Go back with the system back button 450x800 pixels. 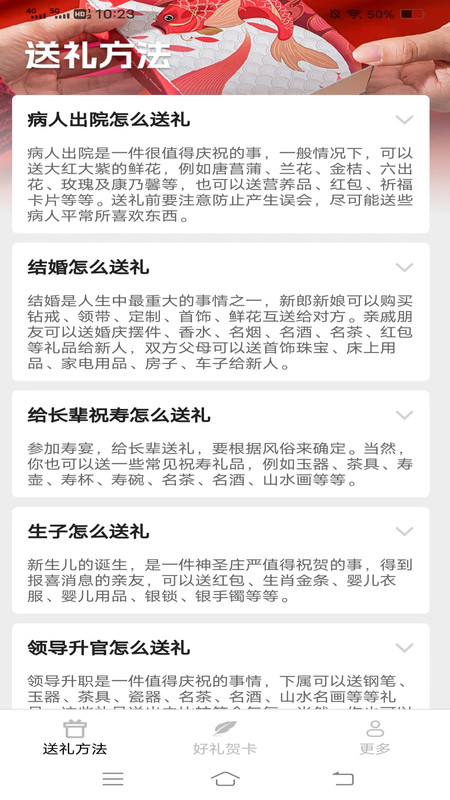[343, 778]
